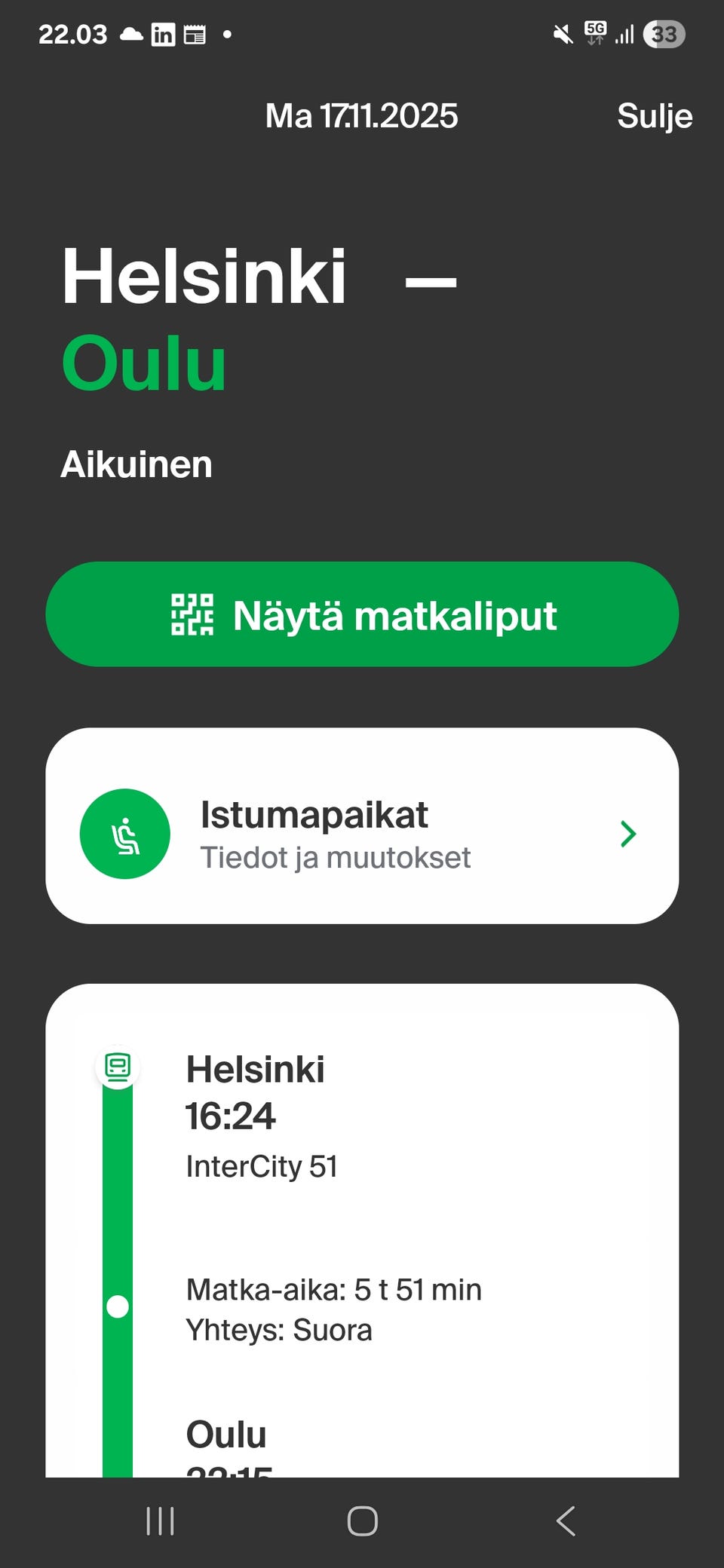Tap the QR code icon on the ticket button
724x1568 pixels.
coord(194,615)
